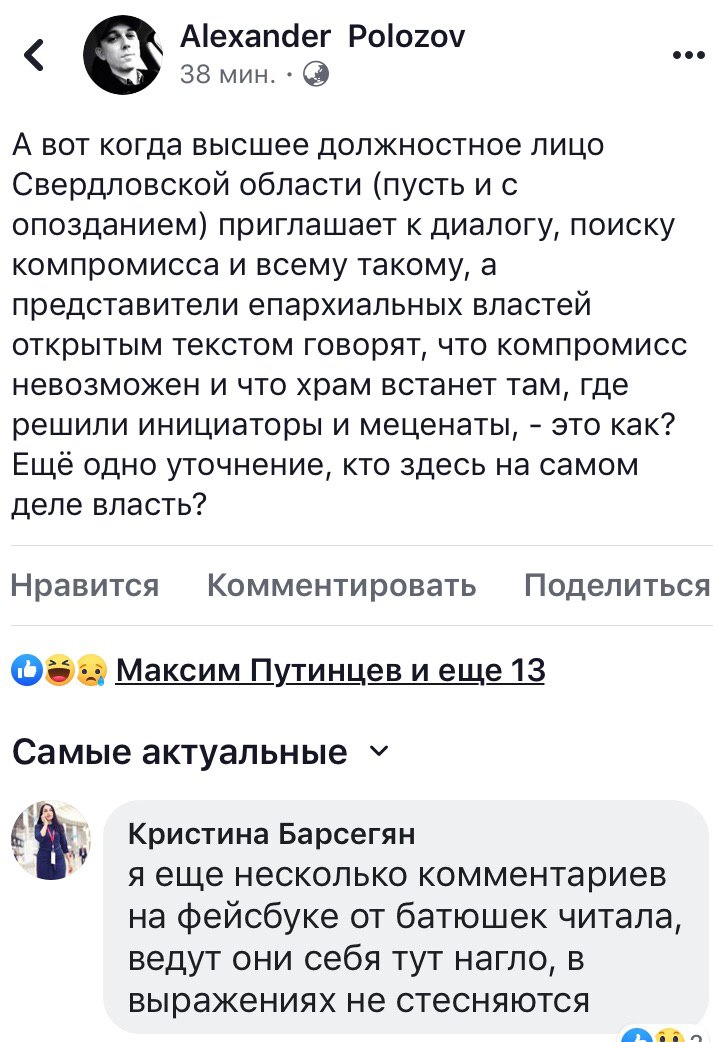Like the post with Нравится

click(85, 585)
